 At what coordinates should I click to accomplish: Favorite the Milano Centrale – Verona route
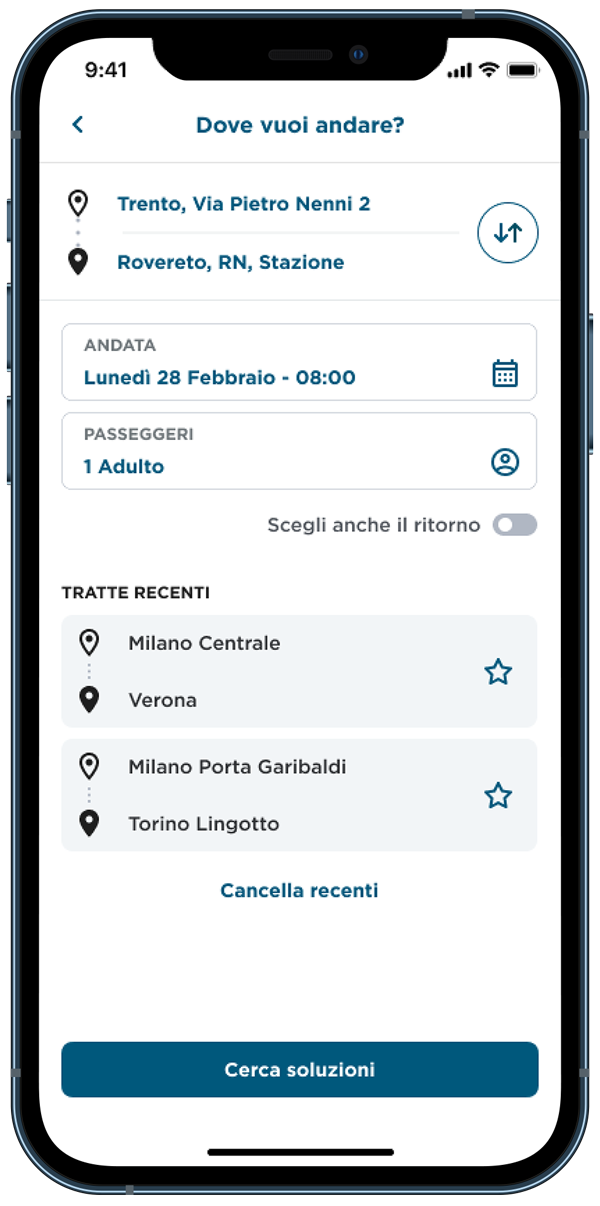498,672
